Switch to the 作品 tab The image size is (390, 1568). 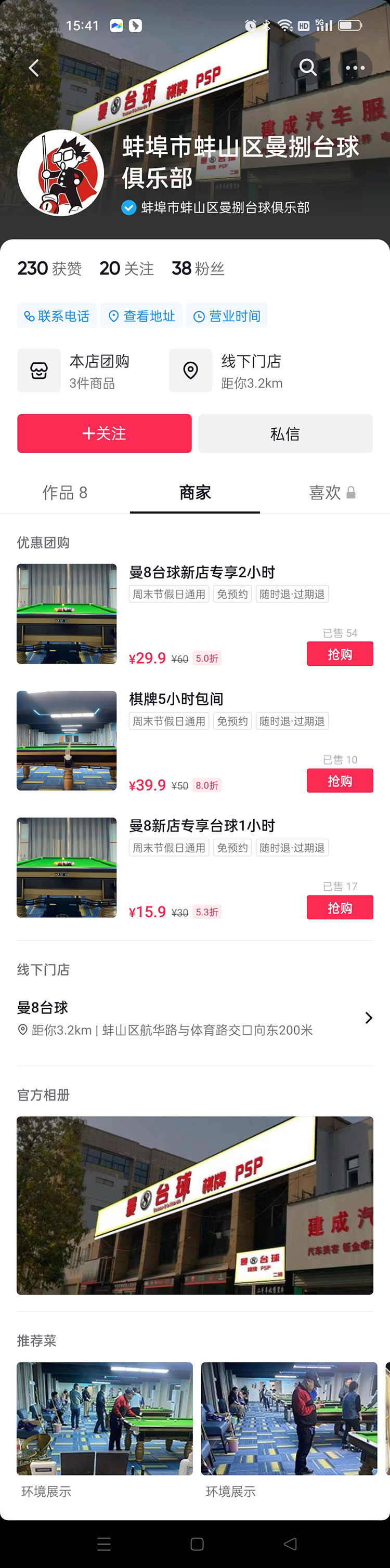(64, 492)
